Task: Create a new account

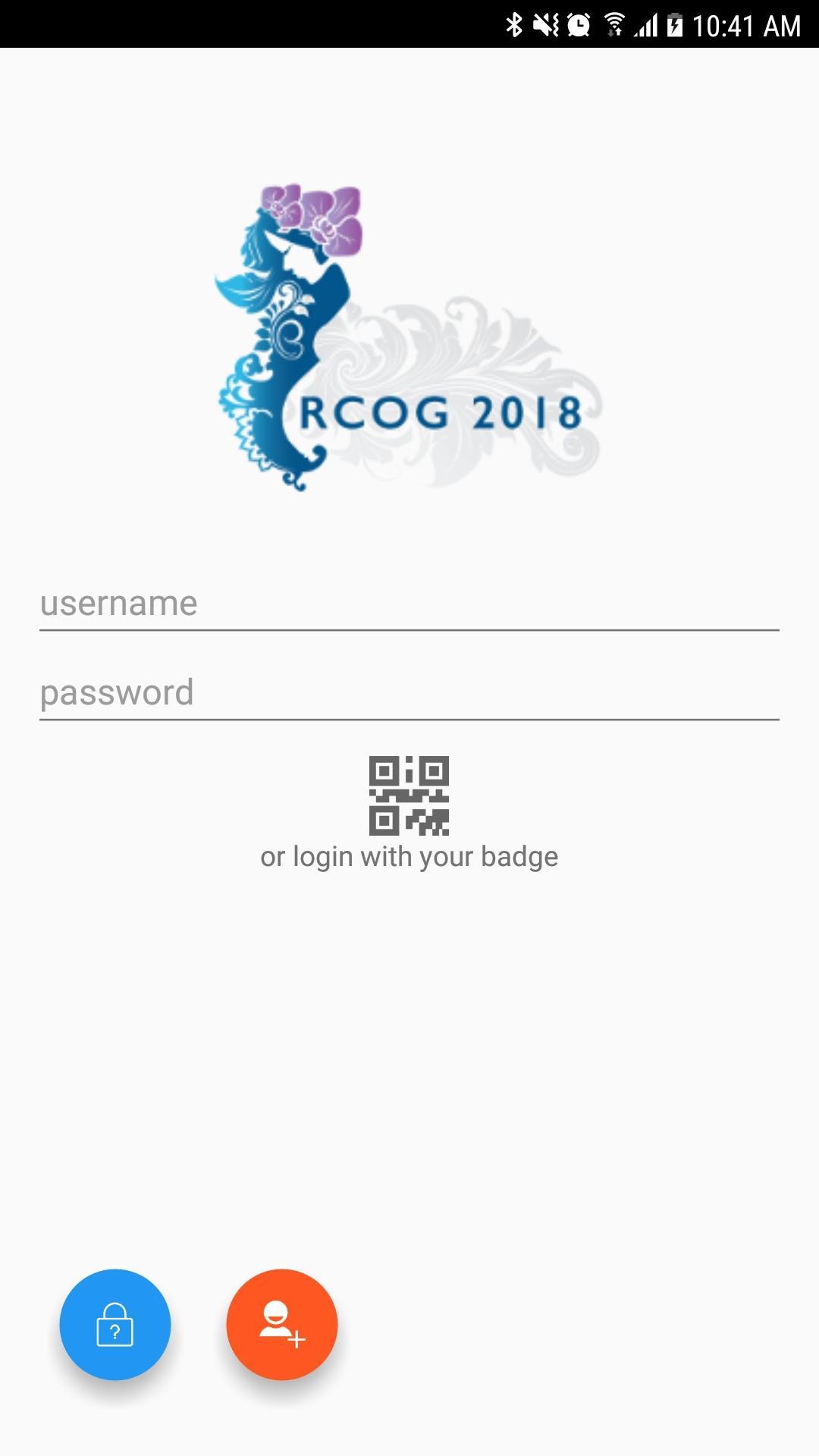Action: [282, 1325]
